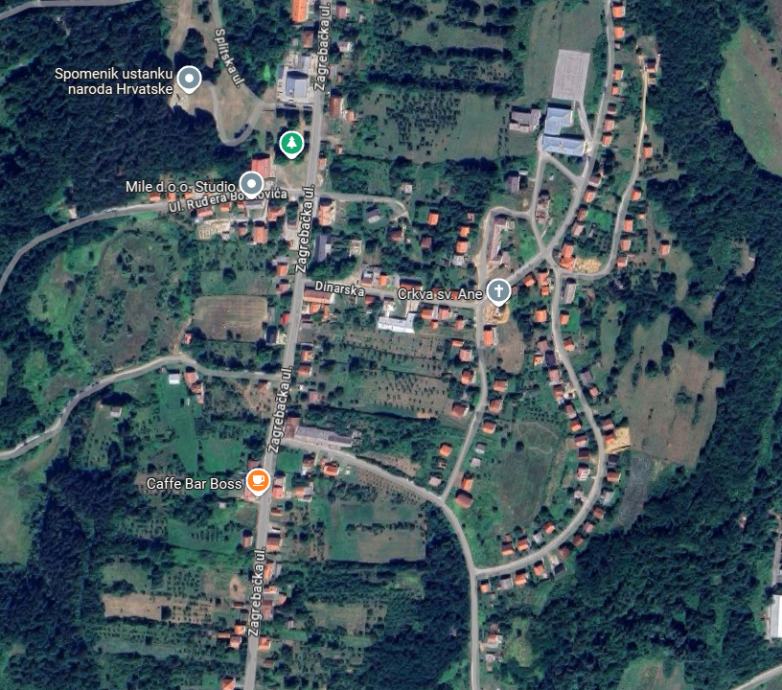Select the green park tree pin
This screenshot has height=690, width=782.
point(290,144)
